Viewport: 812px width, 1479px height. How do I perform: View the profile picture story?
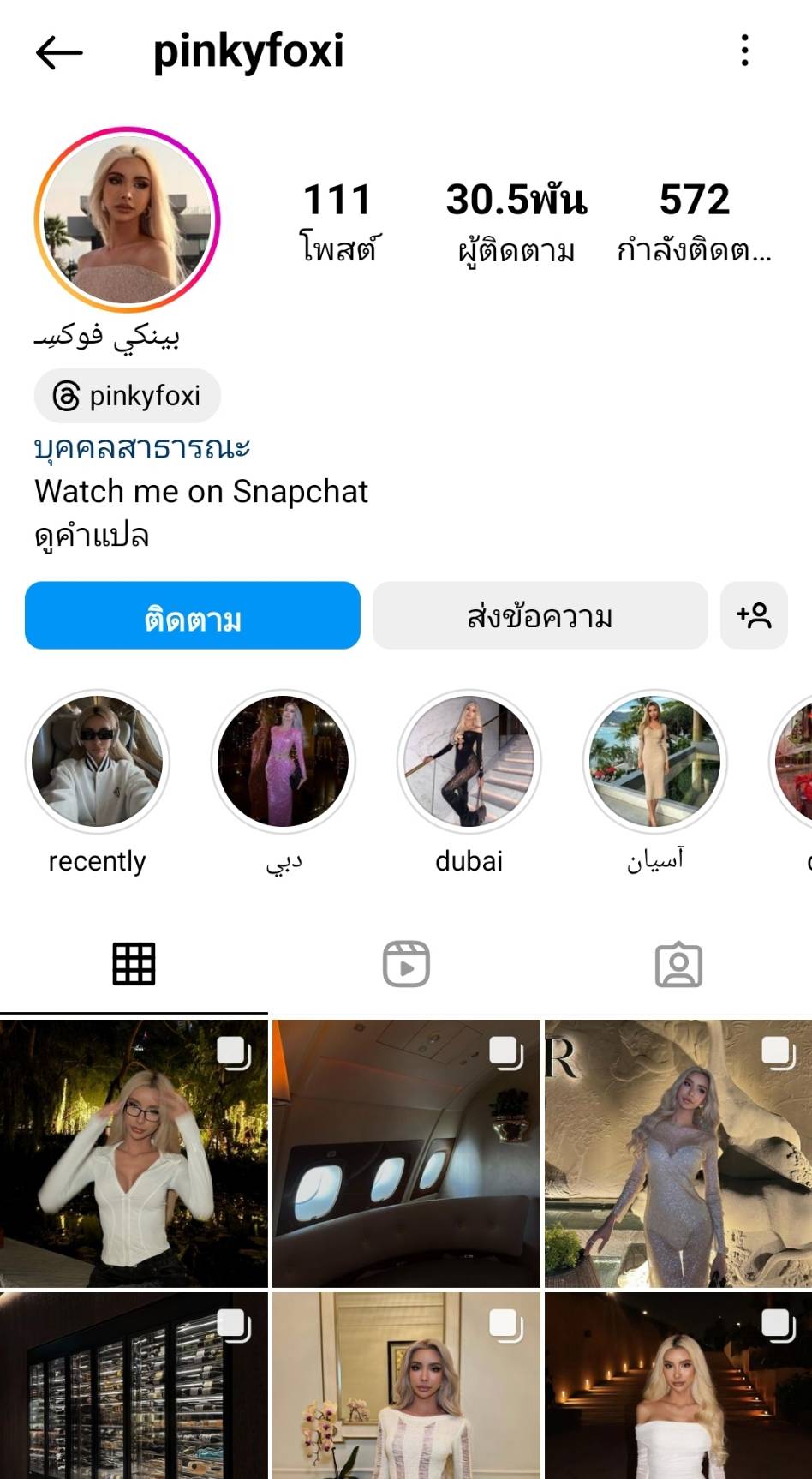128,219
